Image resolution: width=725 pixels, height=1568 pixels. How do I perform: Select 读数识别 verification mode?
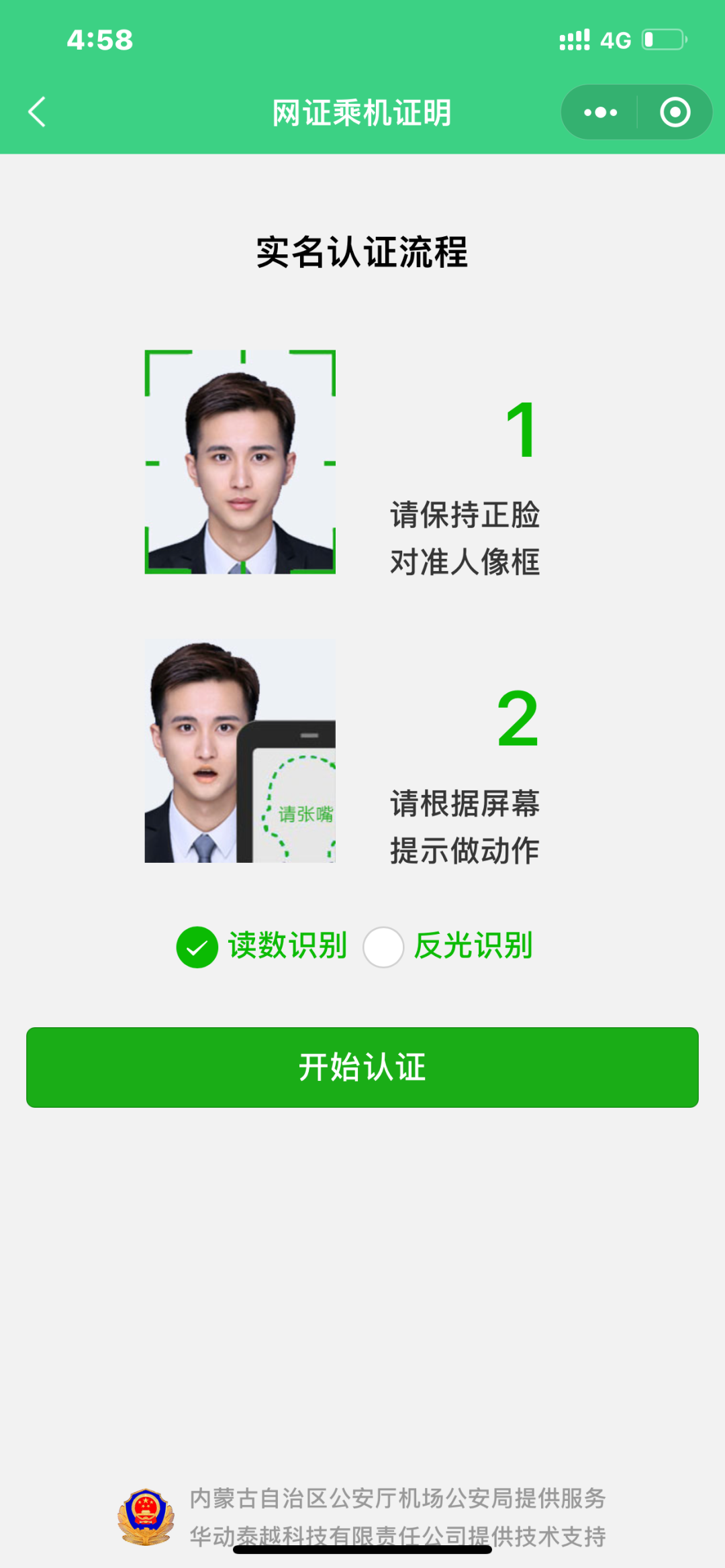click(x=197, y=947)
